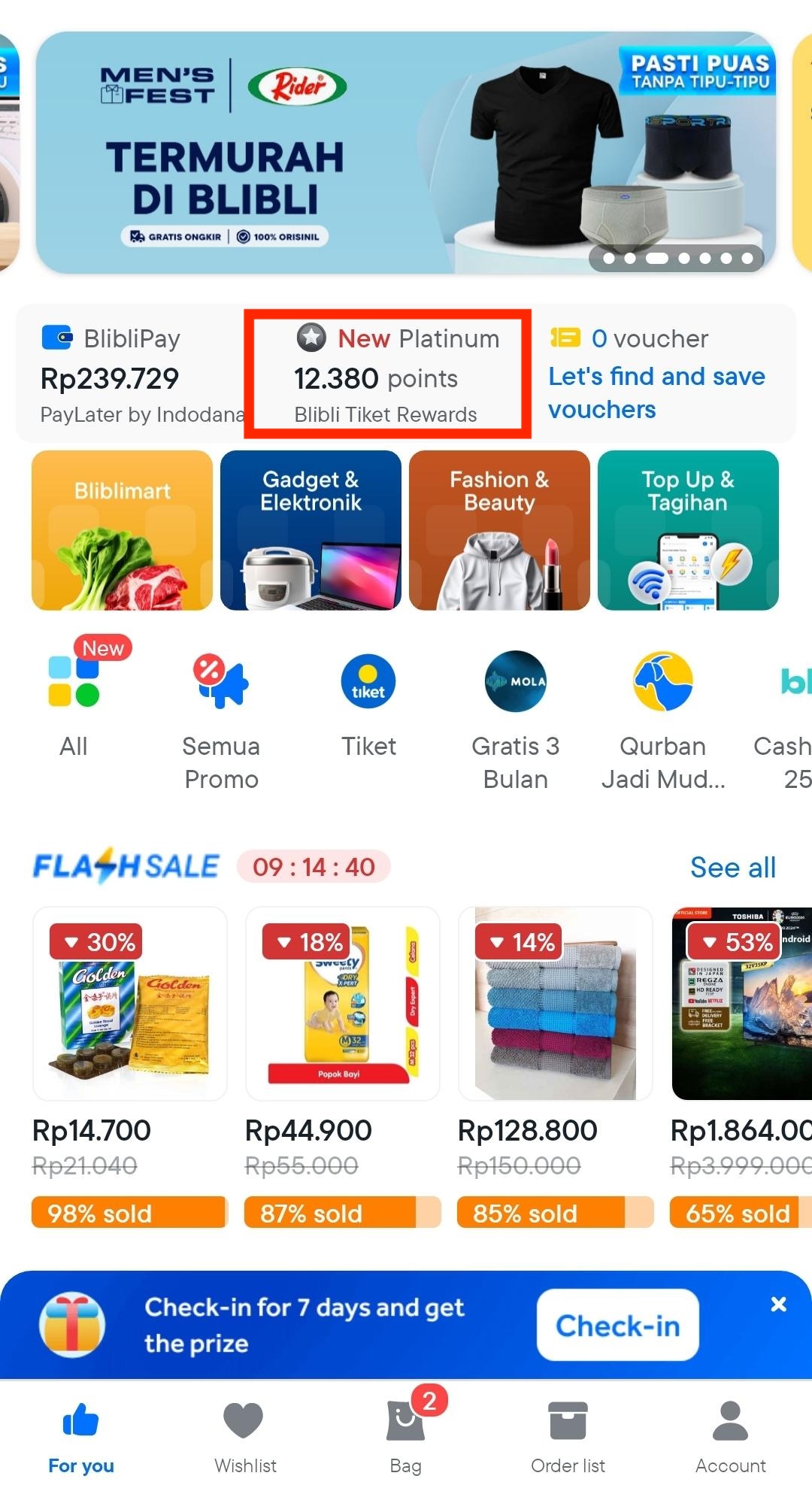Tap the voucher icon showing 0 voucher
This screenshot has width=812, height=1491.
tap(565, 338)
